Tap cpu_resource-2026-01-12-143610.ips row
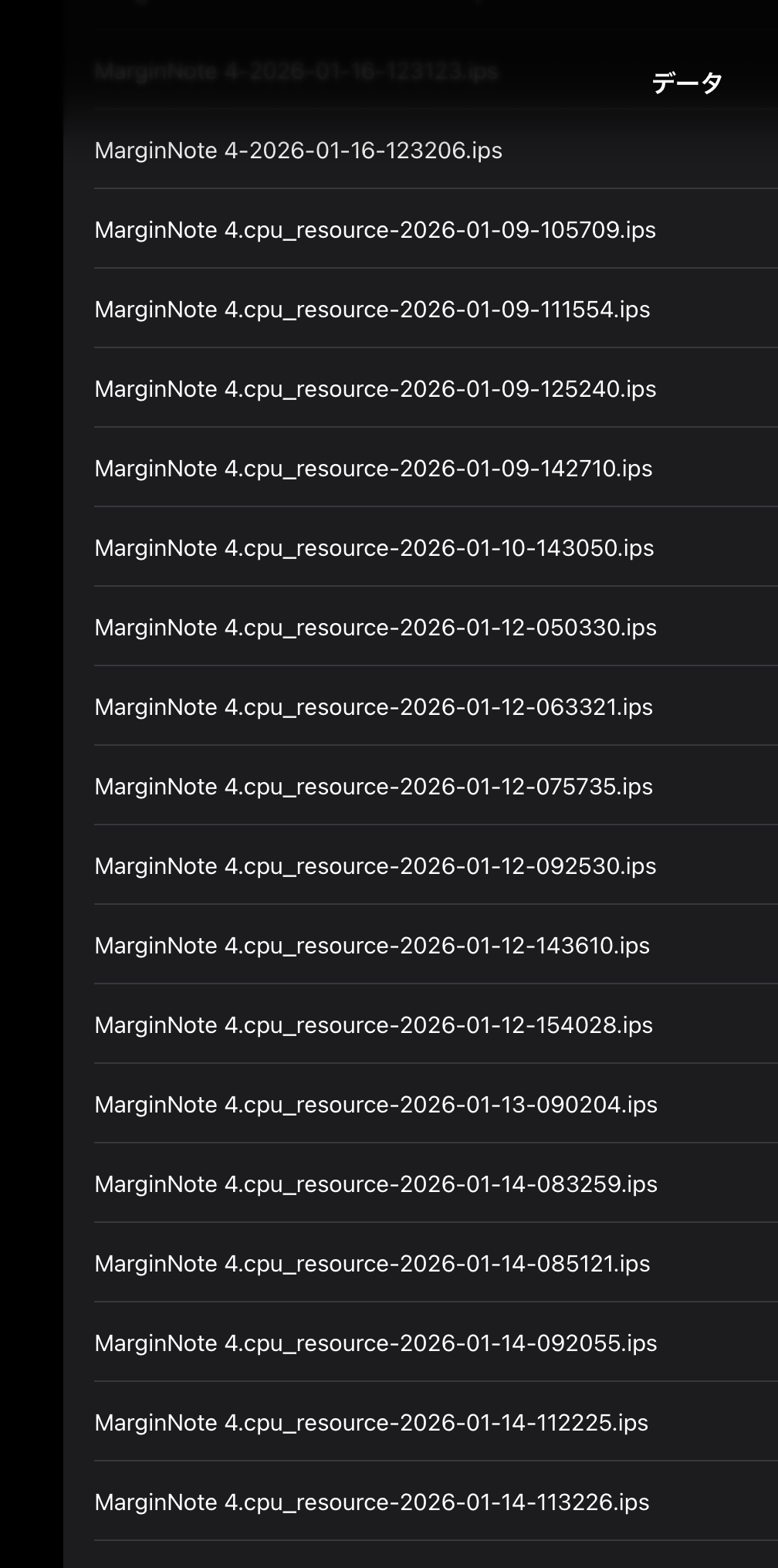The width and height of the screenshot is (778, 1568). click(372, 946)
